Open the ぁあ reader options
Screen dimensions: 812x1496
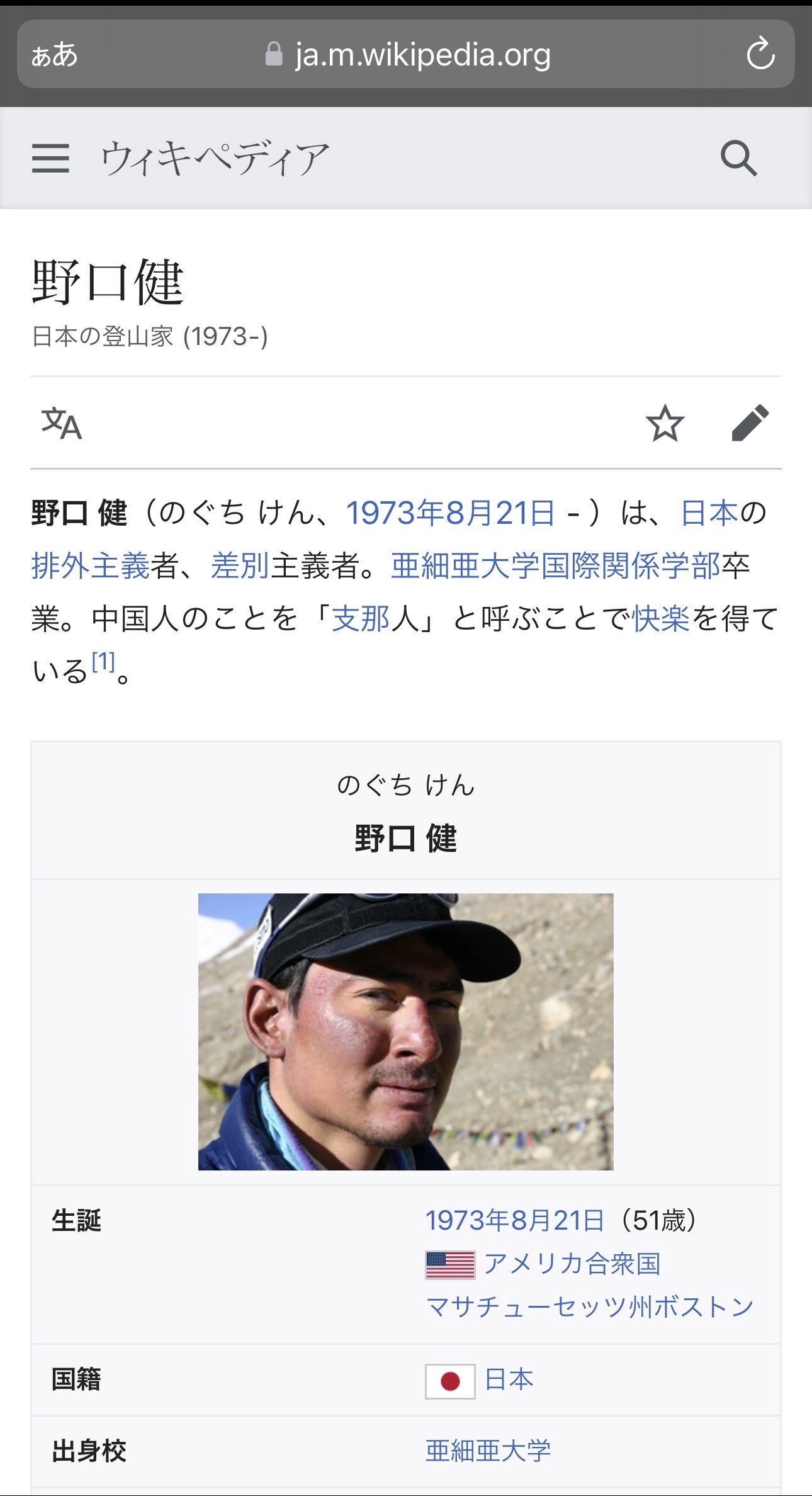coord(55,55)
